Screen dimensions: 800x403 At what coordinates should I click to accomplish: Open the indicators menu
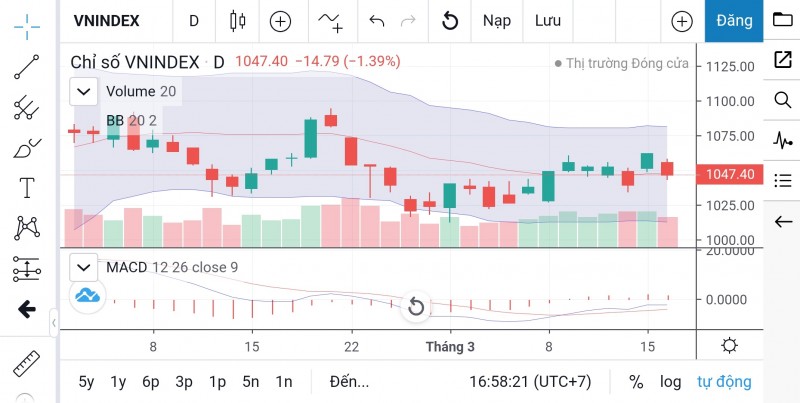pyautogui.click(x=330, y=21)
